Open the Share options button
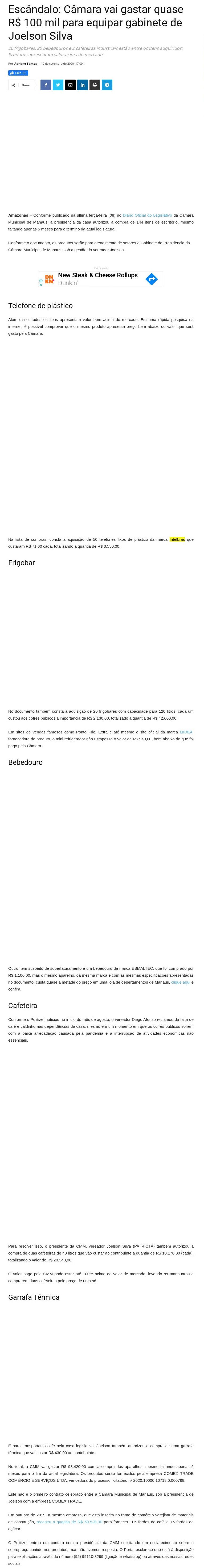This screenshot has width=204, height=1568. coord(21,85)
